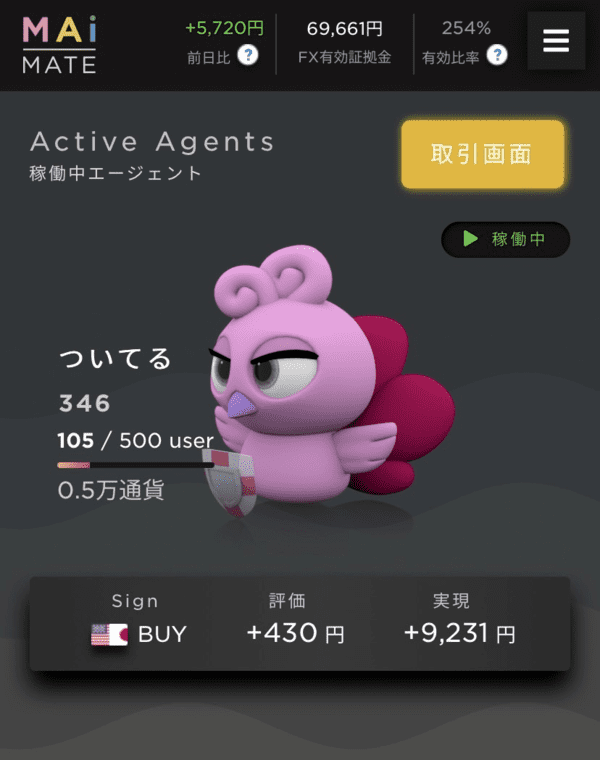Viewport: 600px width, 760px height.
Task: Tap the help icon next to 前日比
Action: 247,56
